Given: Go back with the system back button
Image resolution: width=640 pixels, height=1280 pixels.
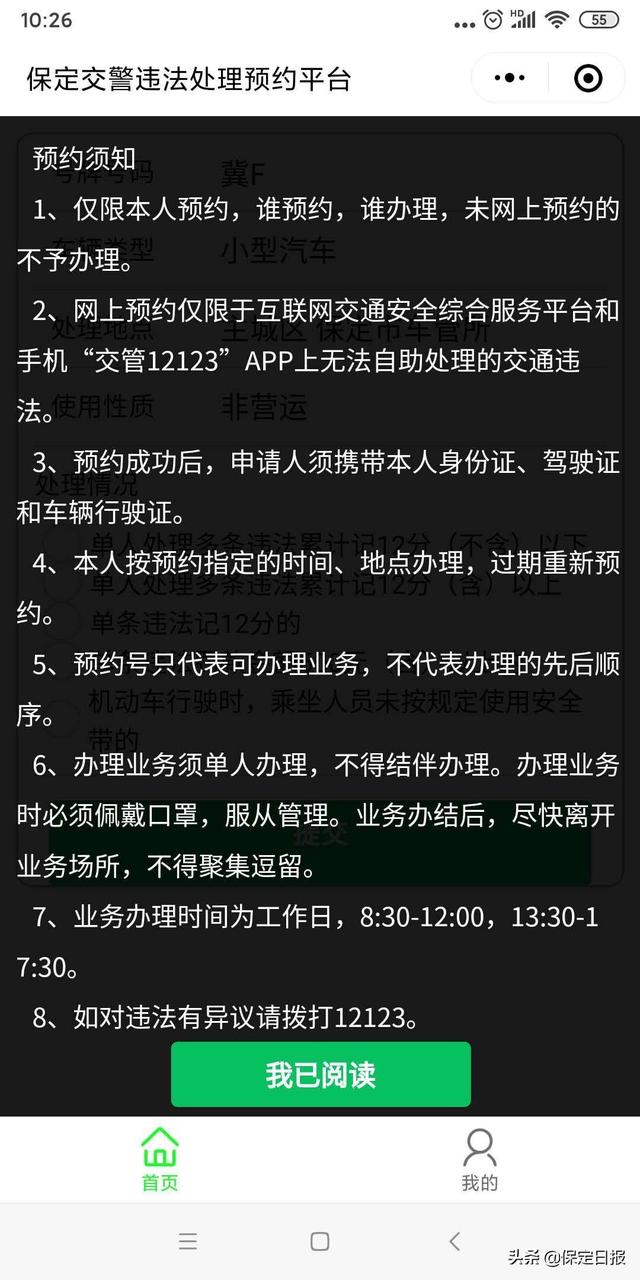Looking at the screenshot, I should (454, 1241).
